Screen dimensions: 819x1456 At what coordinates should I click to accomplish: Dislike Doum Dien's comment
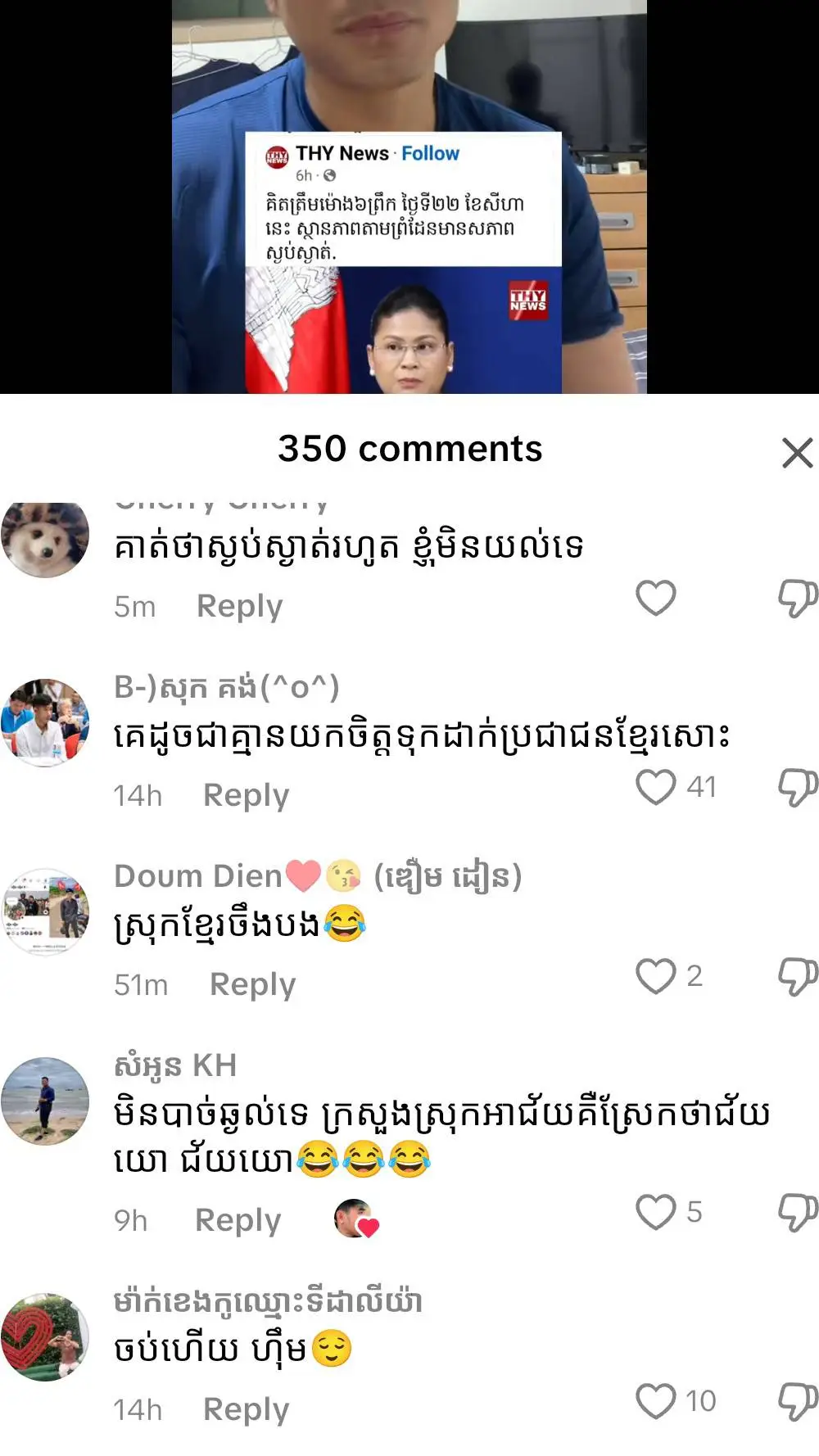point(797,976)
